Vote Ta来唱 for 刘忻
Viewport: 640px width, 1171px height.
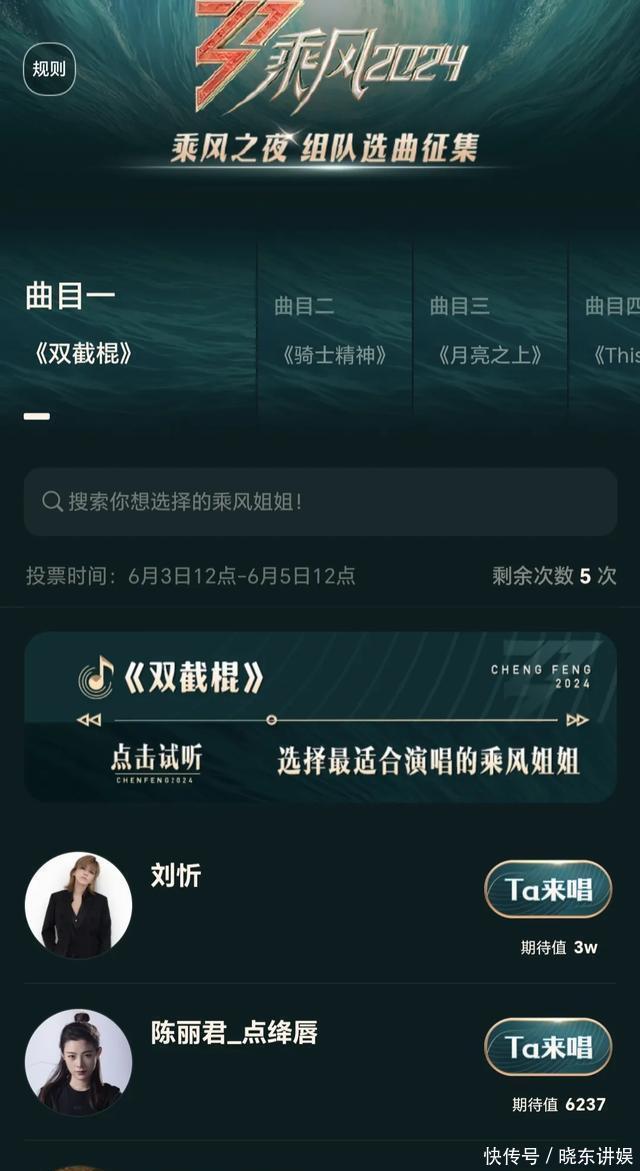pos(547,889)
